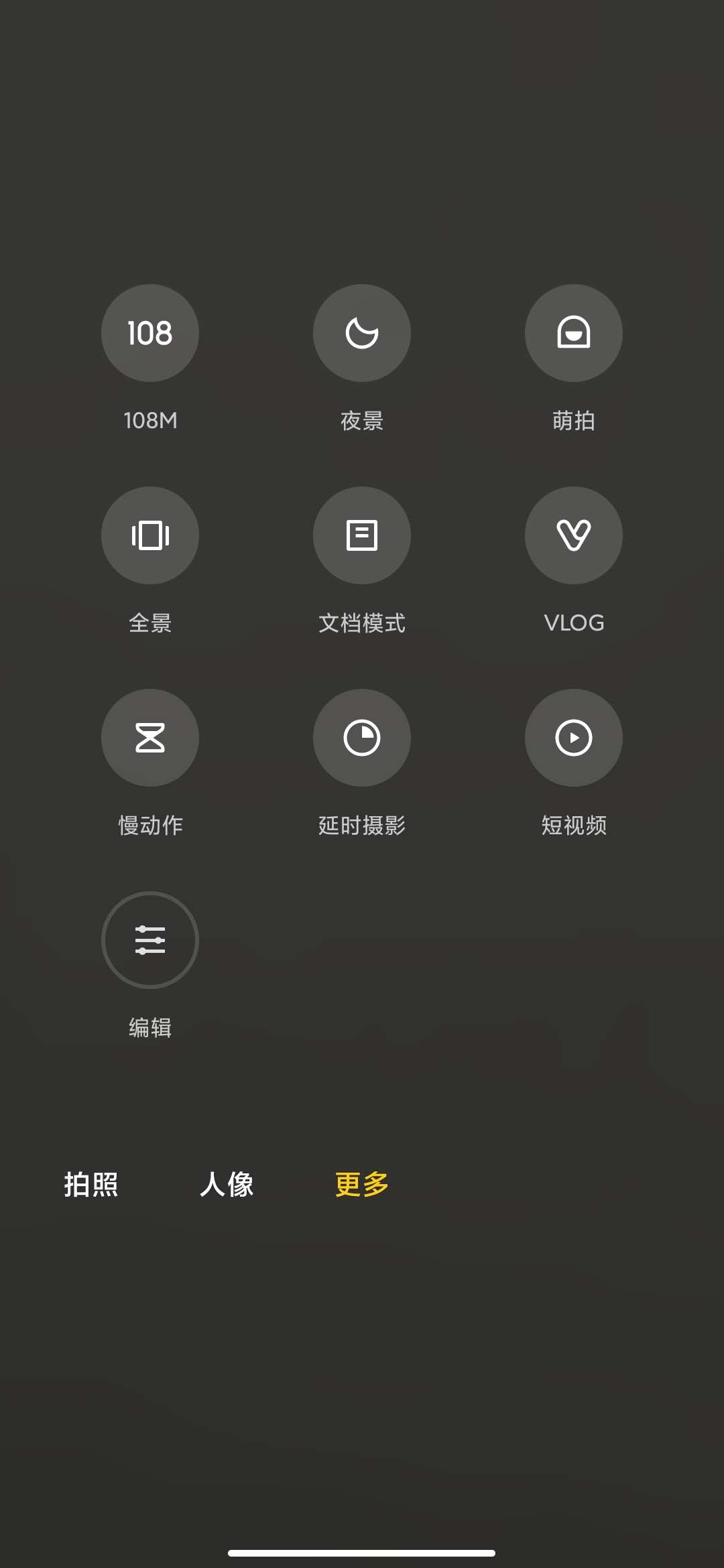Open VLOG recording mode

tap(573, 535)
